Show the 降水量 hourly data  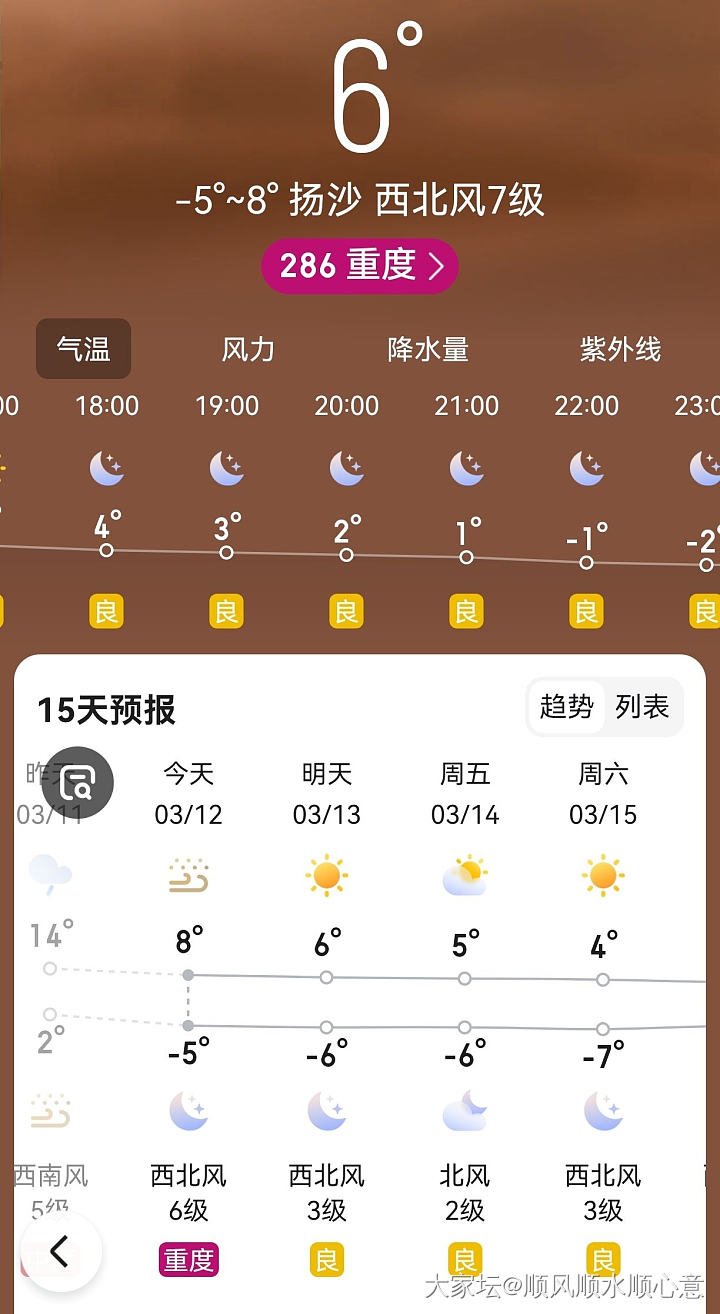click(x=428, y=349)
